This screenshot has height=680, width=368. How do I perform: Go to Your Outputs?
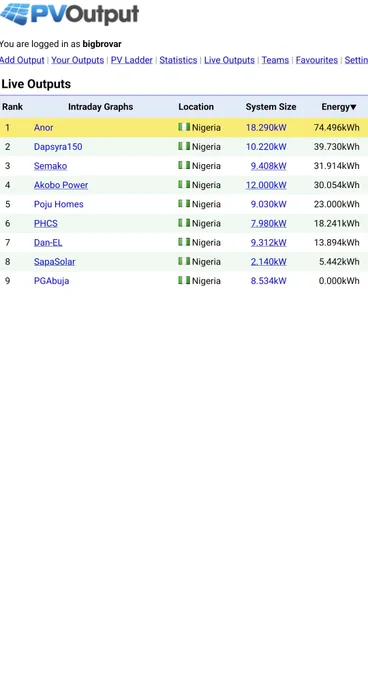pyautogui.click(x=78, y=60)
